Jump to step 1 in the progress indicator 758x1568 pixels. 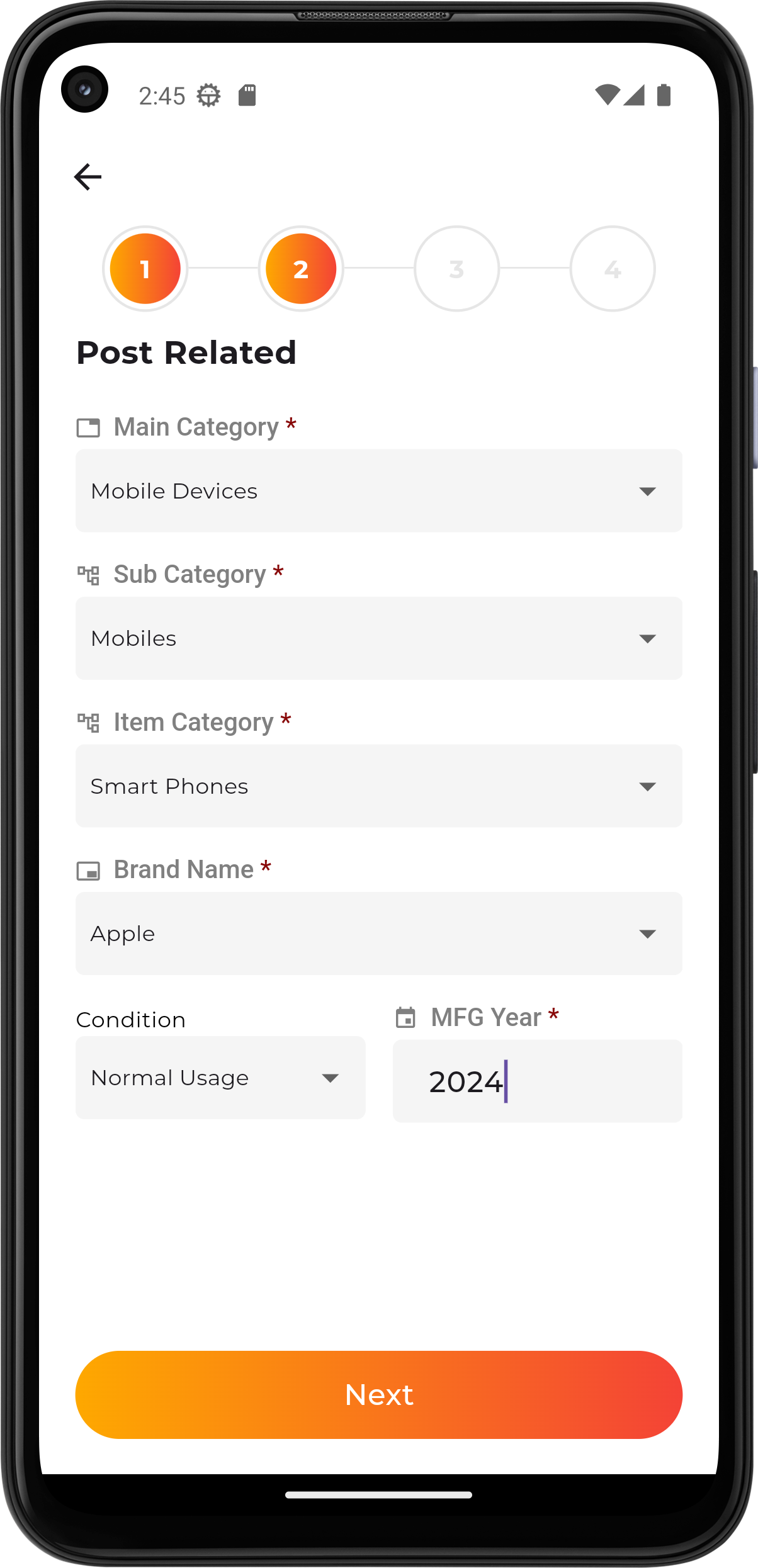click(x=145, y=269)
